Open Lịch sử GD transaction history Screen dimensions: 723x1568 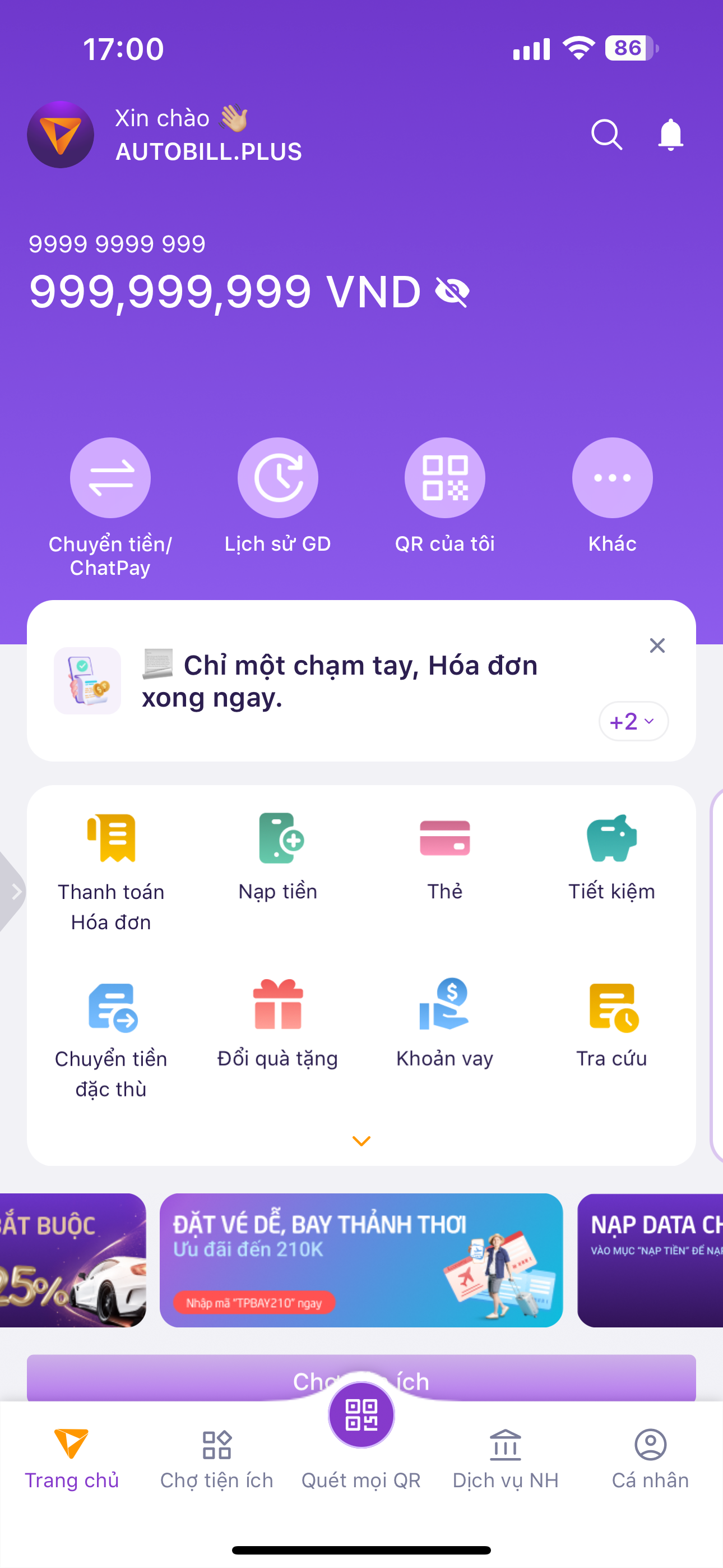pyautogui.click(x=277, y=478)
